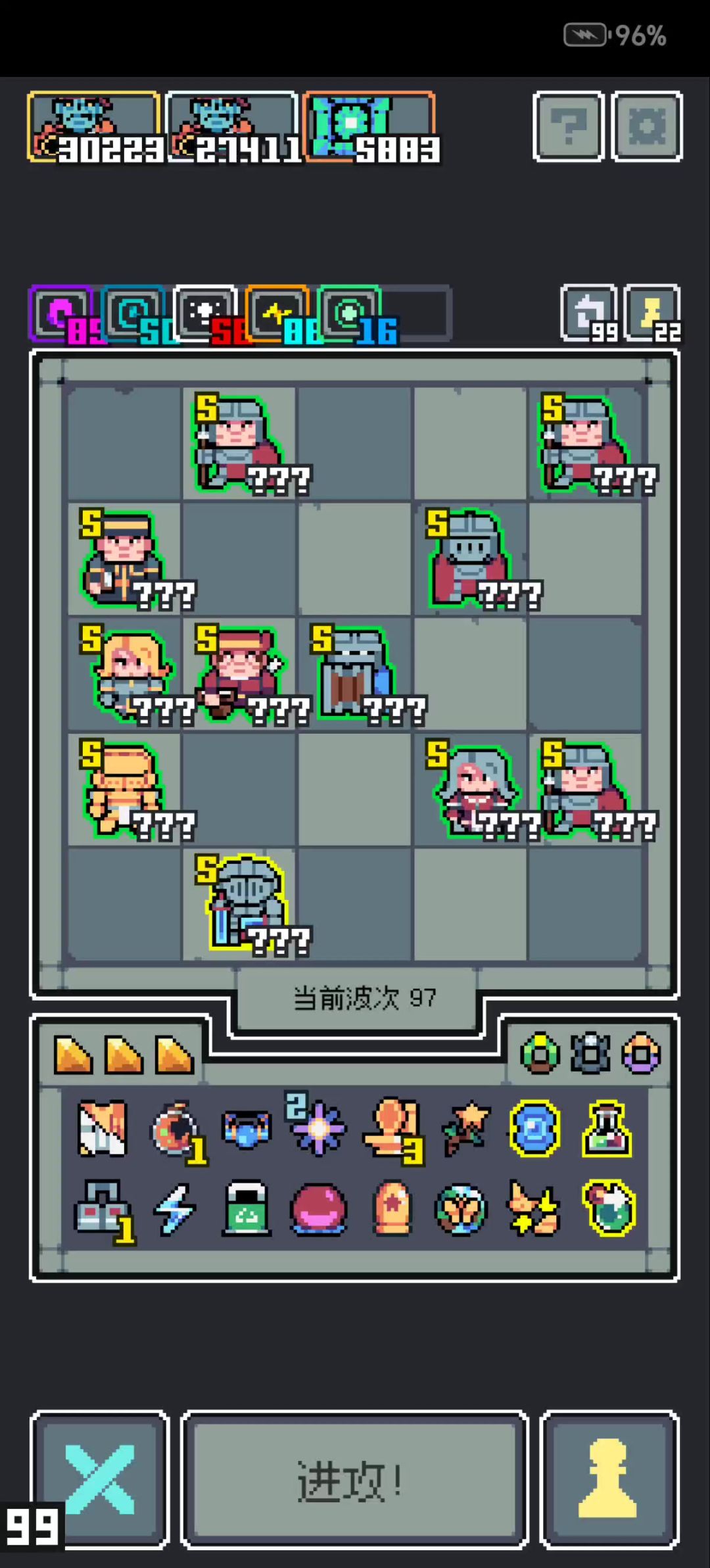Tap the blue orb with yellow outline
The width and height of the screenshot is (710, 1568).
(535, 1128)
